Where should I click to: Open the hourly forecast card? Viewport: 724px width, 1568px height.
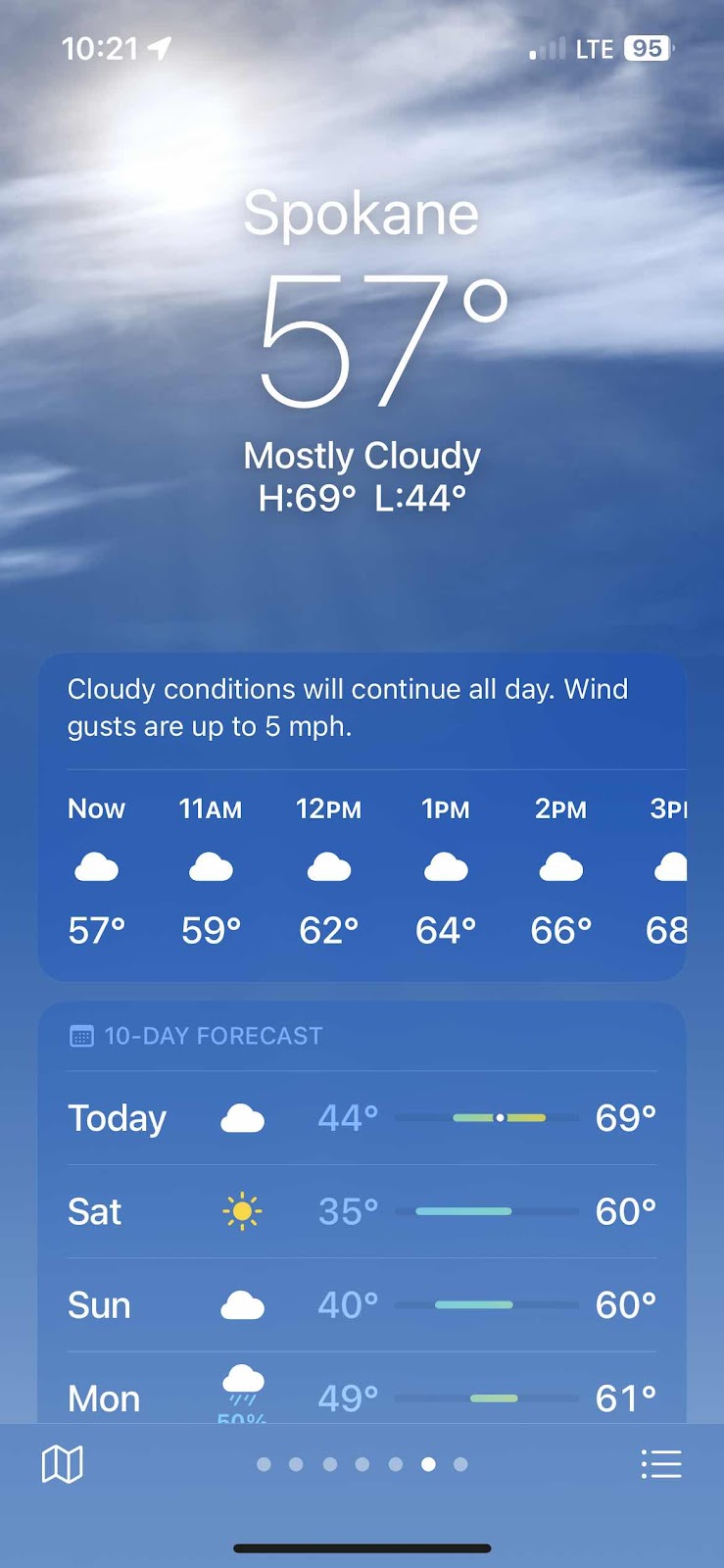(x=362, y=867)
